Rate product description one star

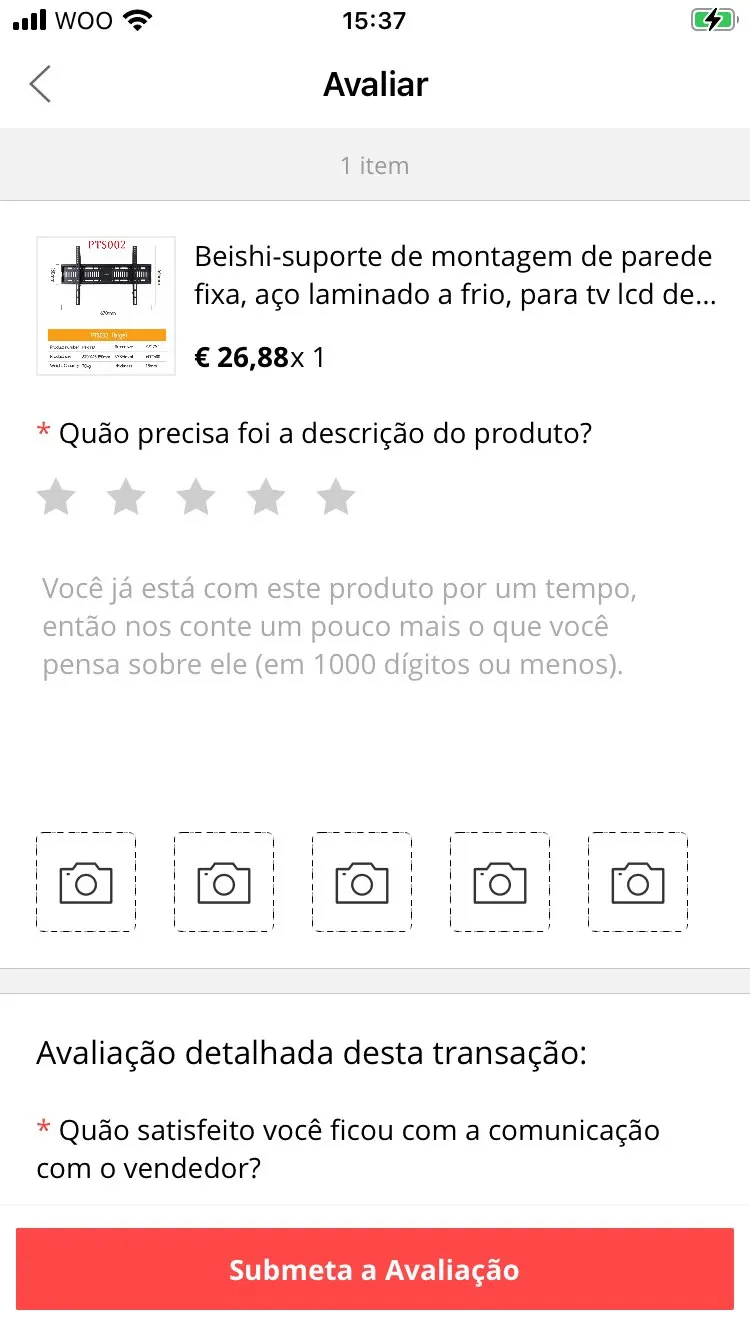[x=56, y=496]
